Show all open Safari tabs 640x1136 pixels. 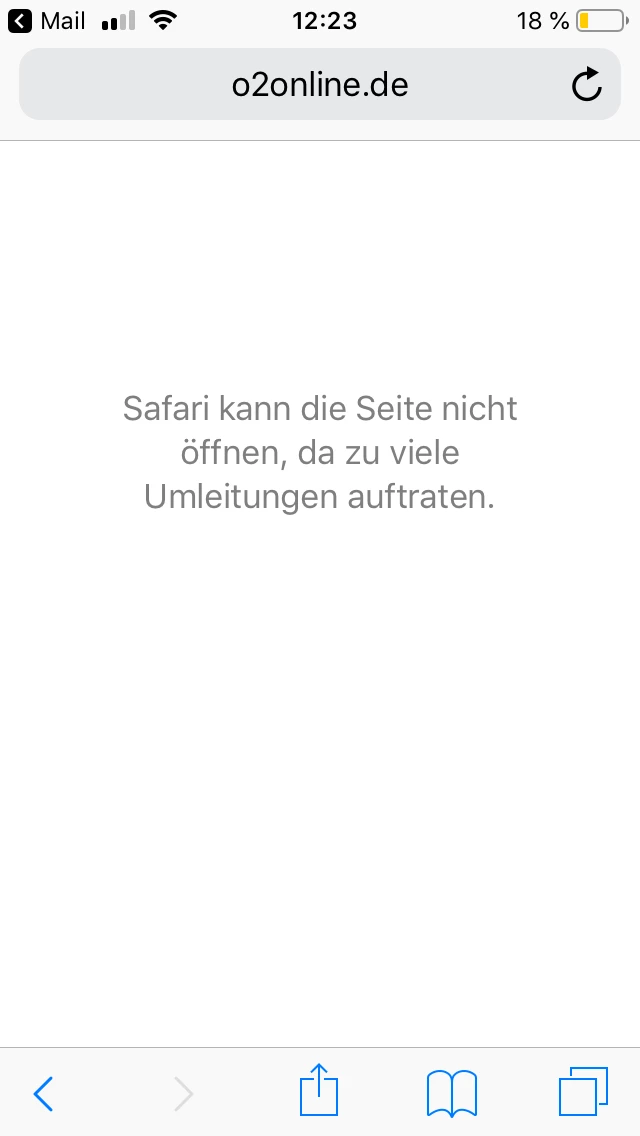[582, 1091]
